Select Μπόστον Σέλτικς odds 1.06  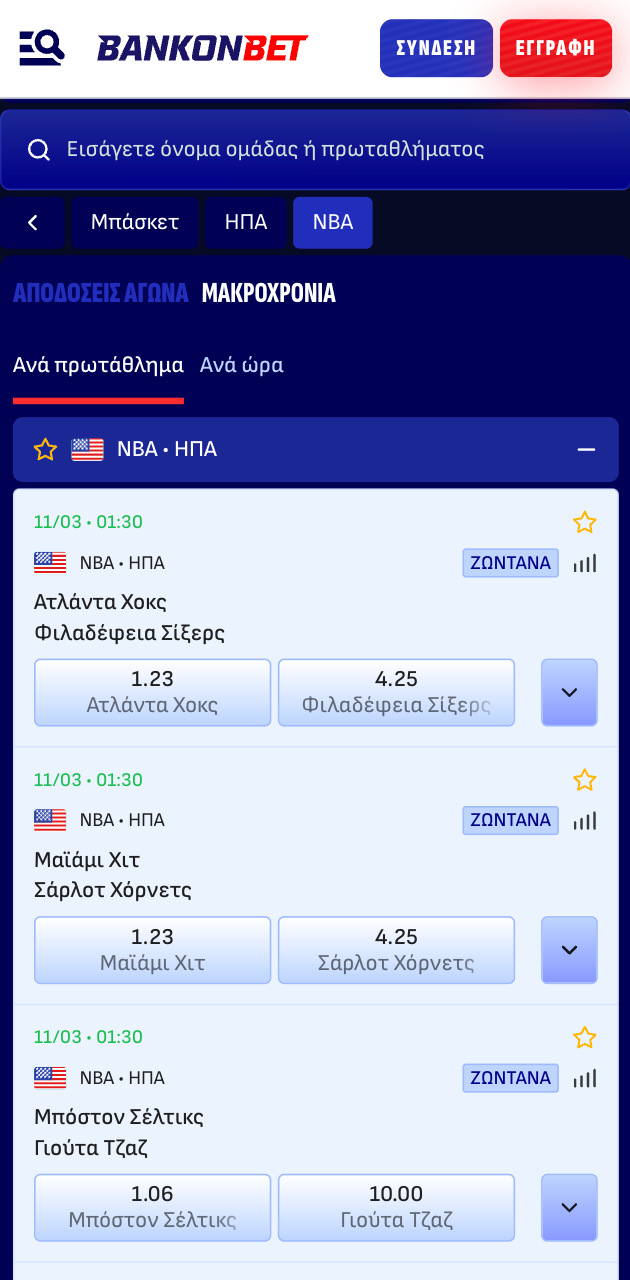153,1207
